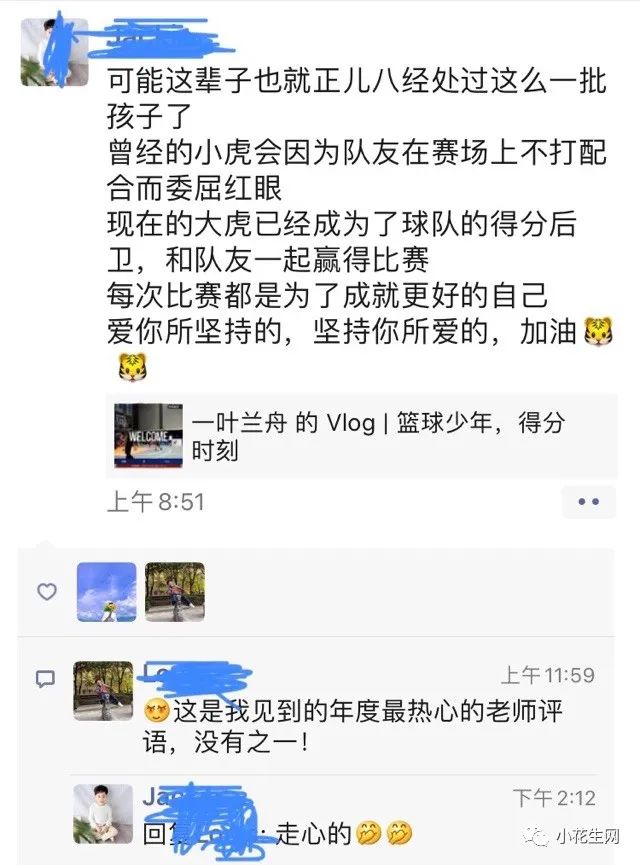Open the 2:12 commenter's baby avatar
The height and width of the screenshot is (865, 640).
coord(103,813)
